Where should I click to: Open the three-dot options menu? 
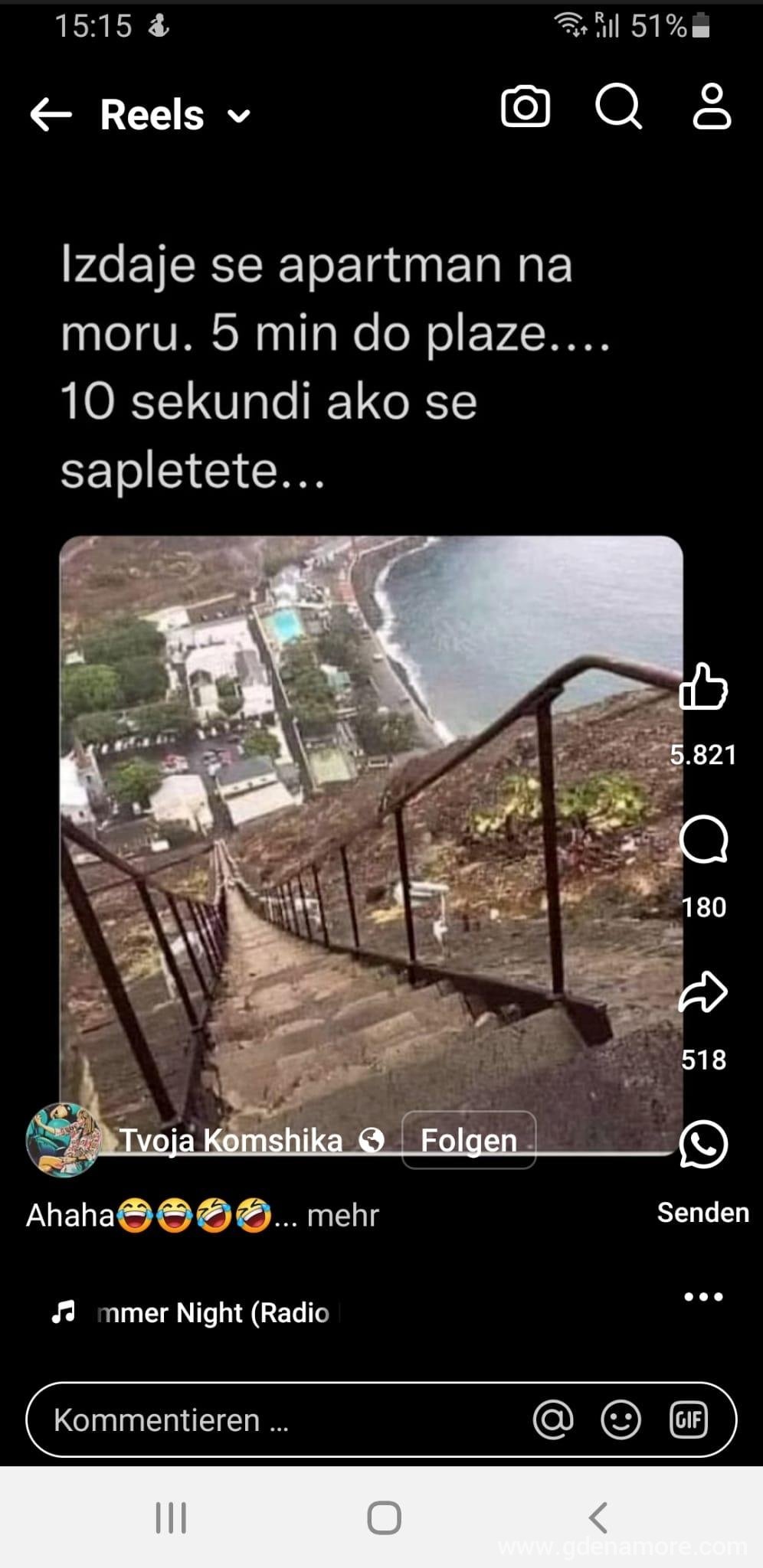point(703,1296)
